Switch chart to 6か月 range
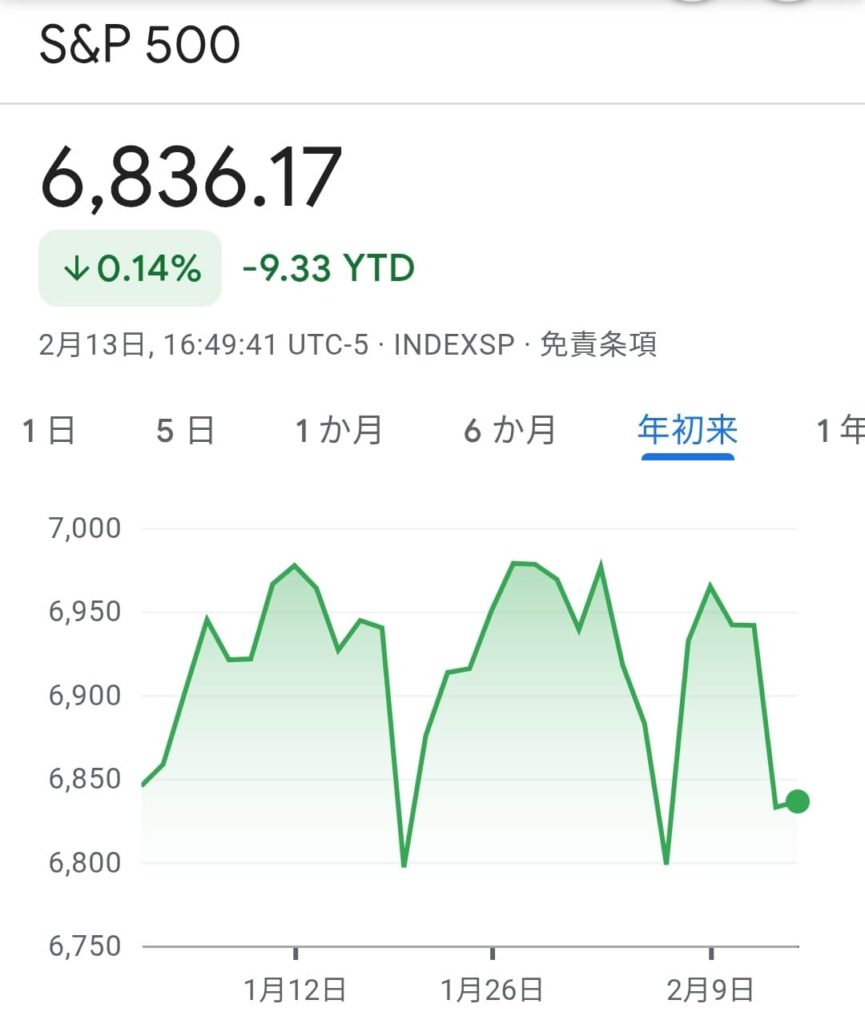Viewport: 865px width, 1024px height. [510, 431]
